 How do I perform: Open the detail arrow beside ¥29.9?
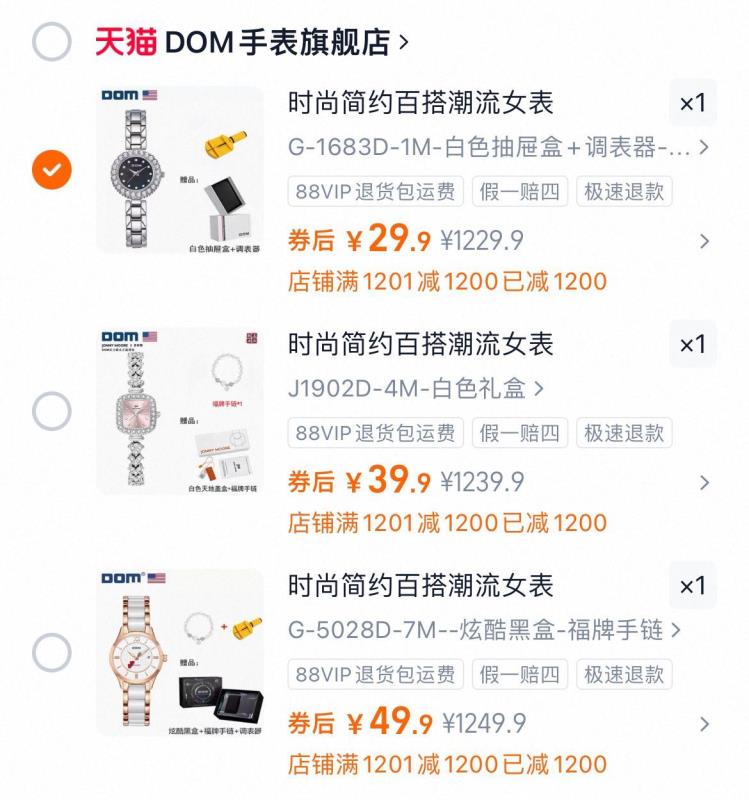click(706, 240)
